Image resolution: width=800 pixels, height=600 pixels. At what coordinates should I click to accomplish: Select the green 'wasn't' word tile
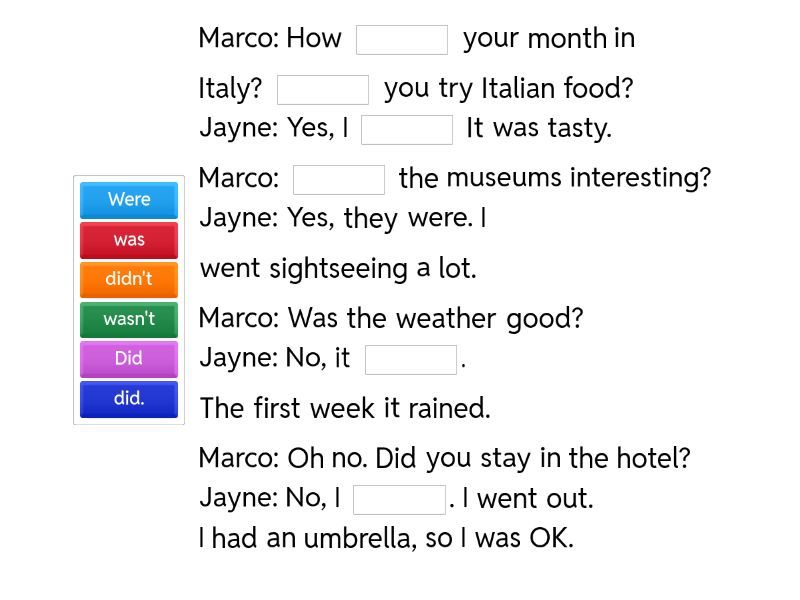tap(128, 319)
